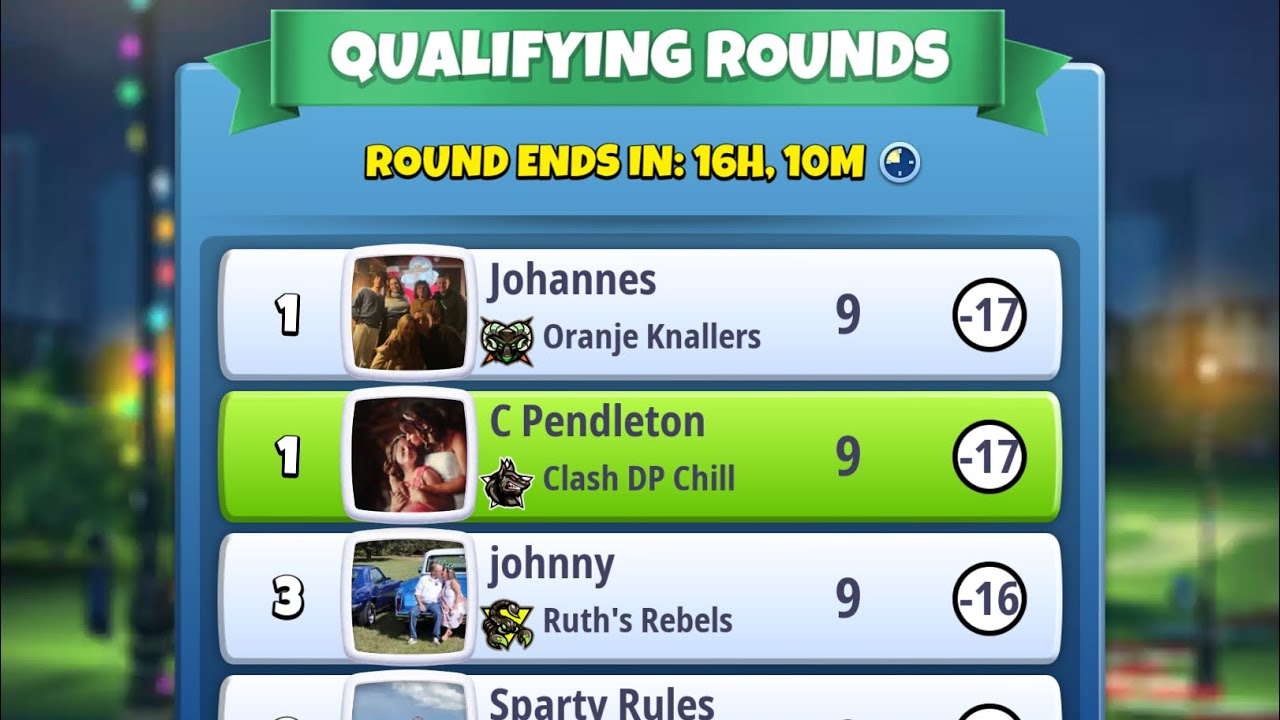This screenshot has width=1280, height=720.
Task: Open Sparty Rules' leaderboard row
Action: [640, 702]
